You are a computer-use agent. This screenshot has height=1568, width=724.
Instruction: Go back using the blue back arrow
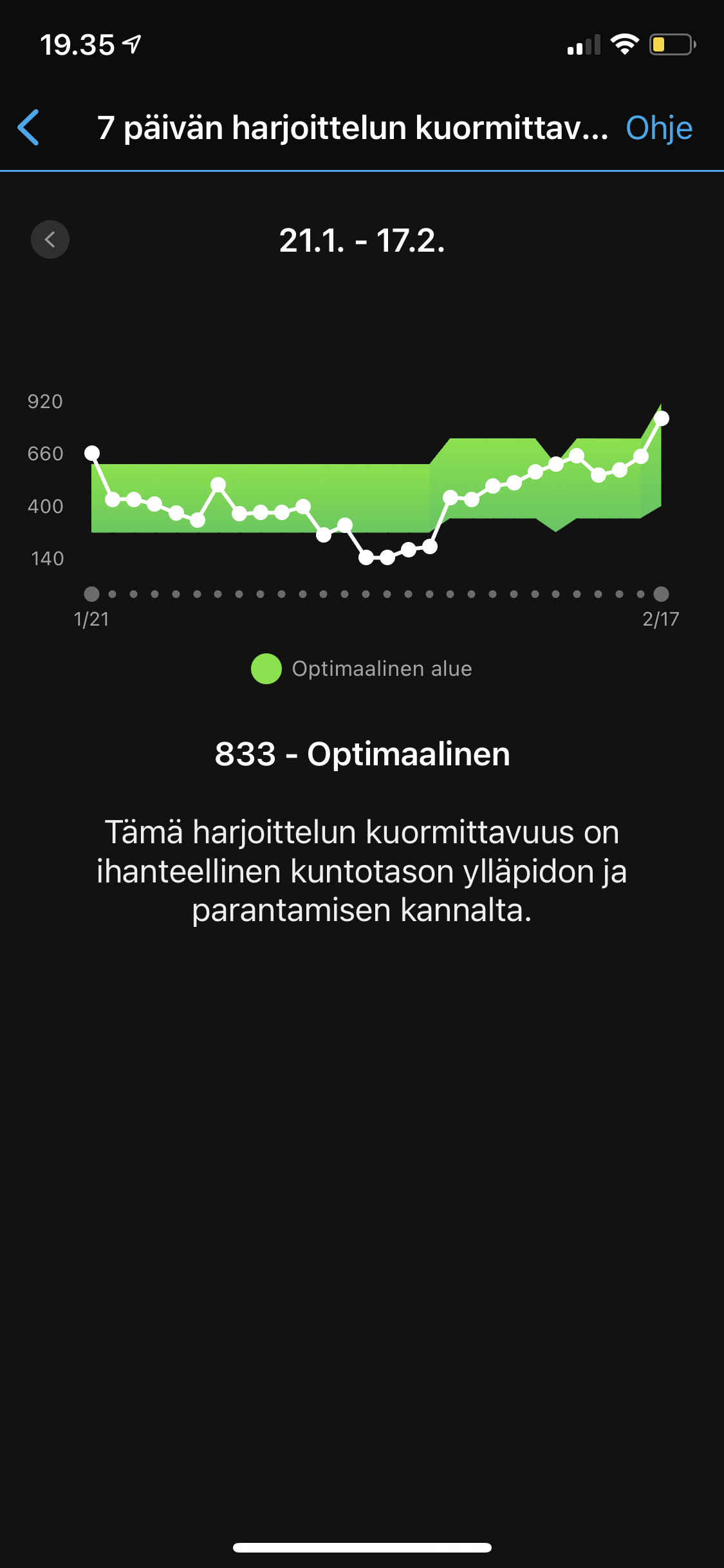[29, 127]
